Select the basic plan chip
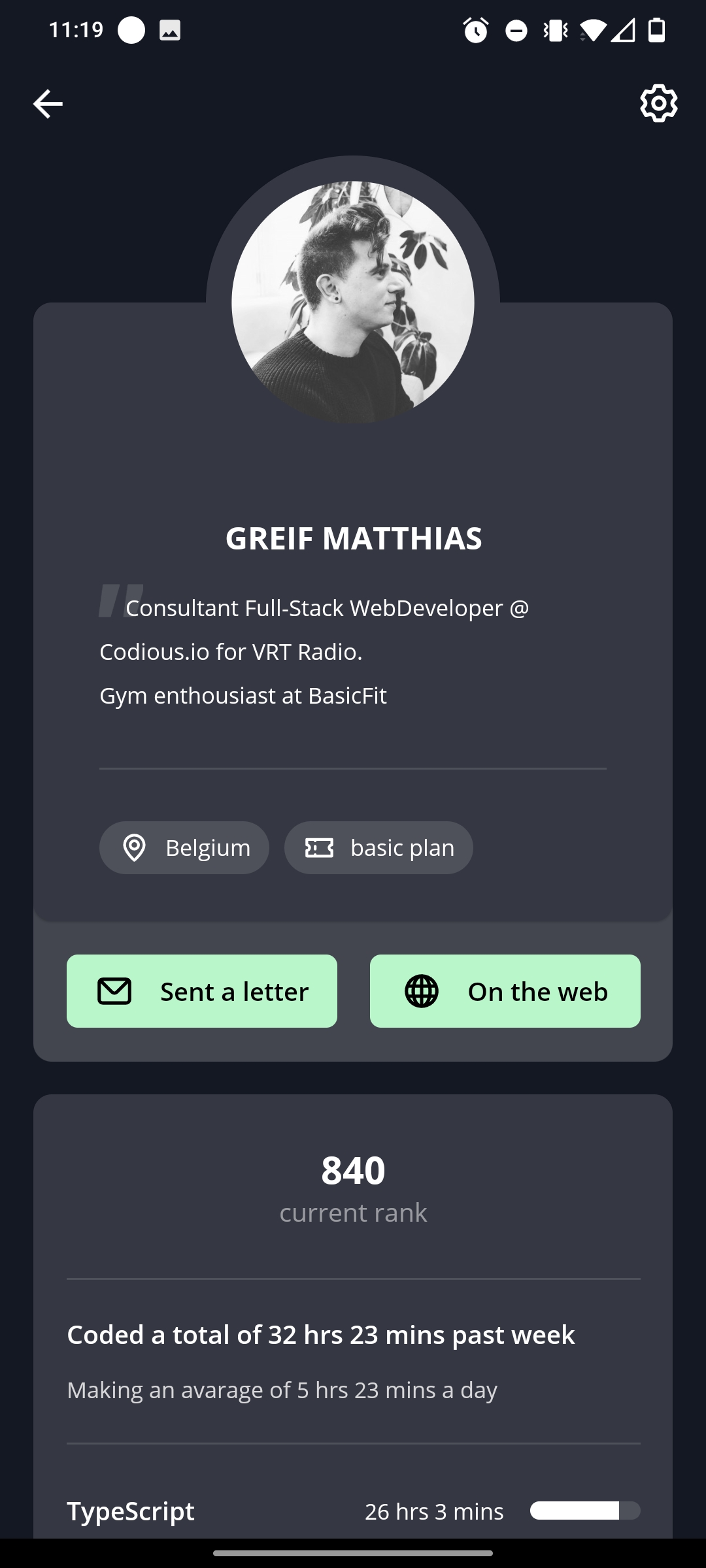706x1568 pixels. [x=378, y=847]
